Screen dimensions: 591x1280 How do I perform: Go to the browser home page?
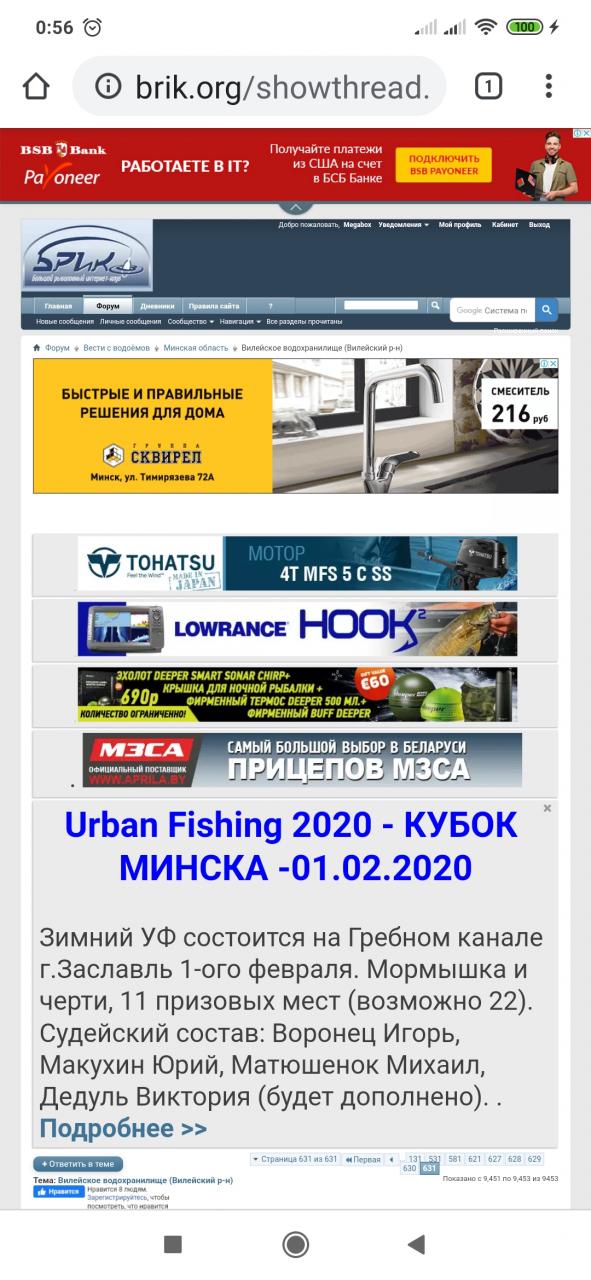[x=36, y=86]
